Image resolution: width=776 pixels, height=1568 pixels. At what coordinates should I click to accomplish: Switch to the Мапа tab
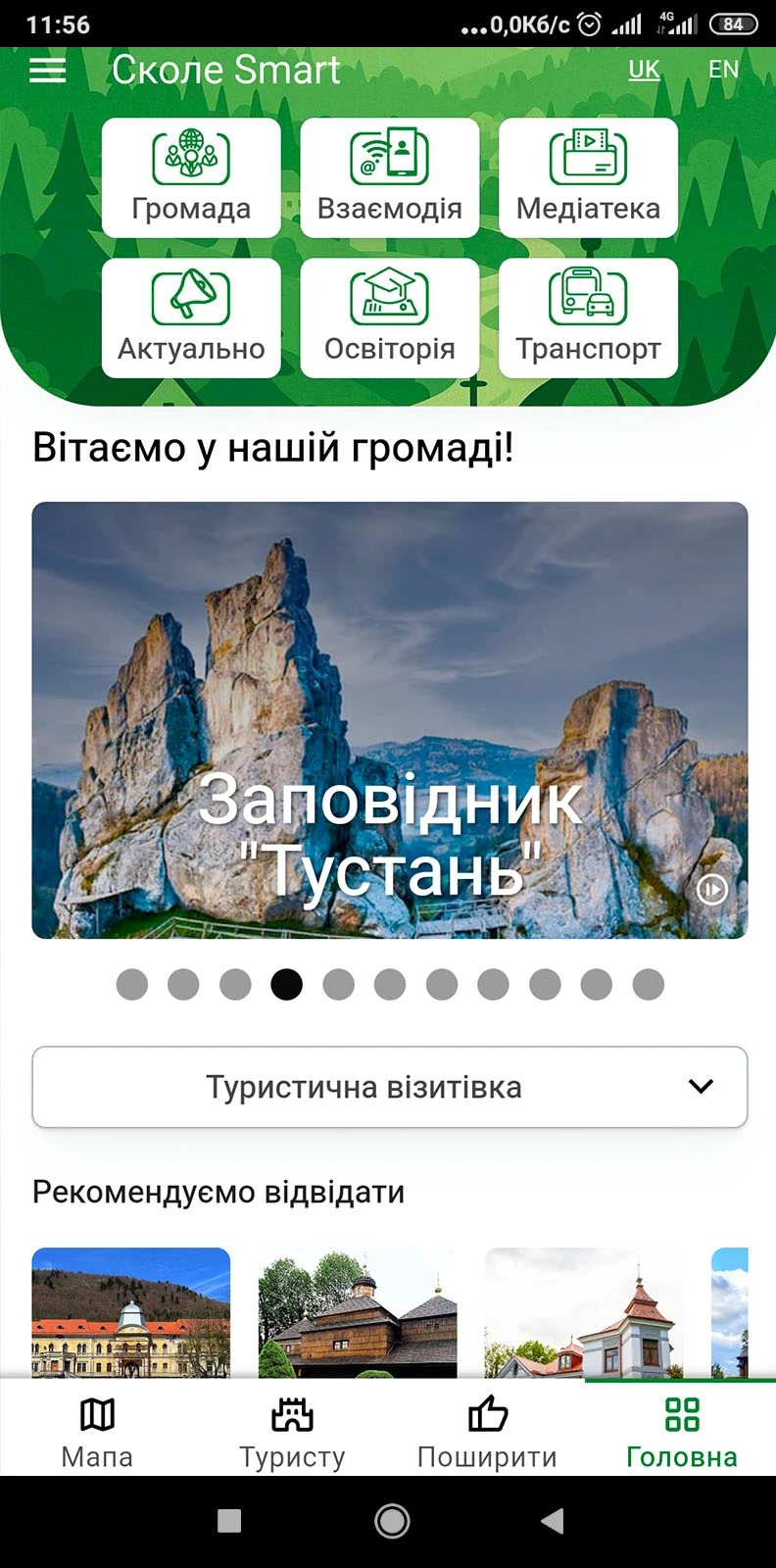pos(97,1431)
